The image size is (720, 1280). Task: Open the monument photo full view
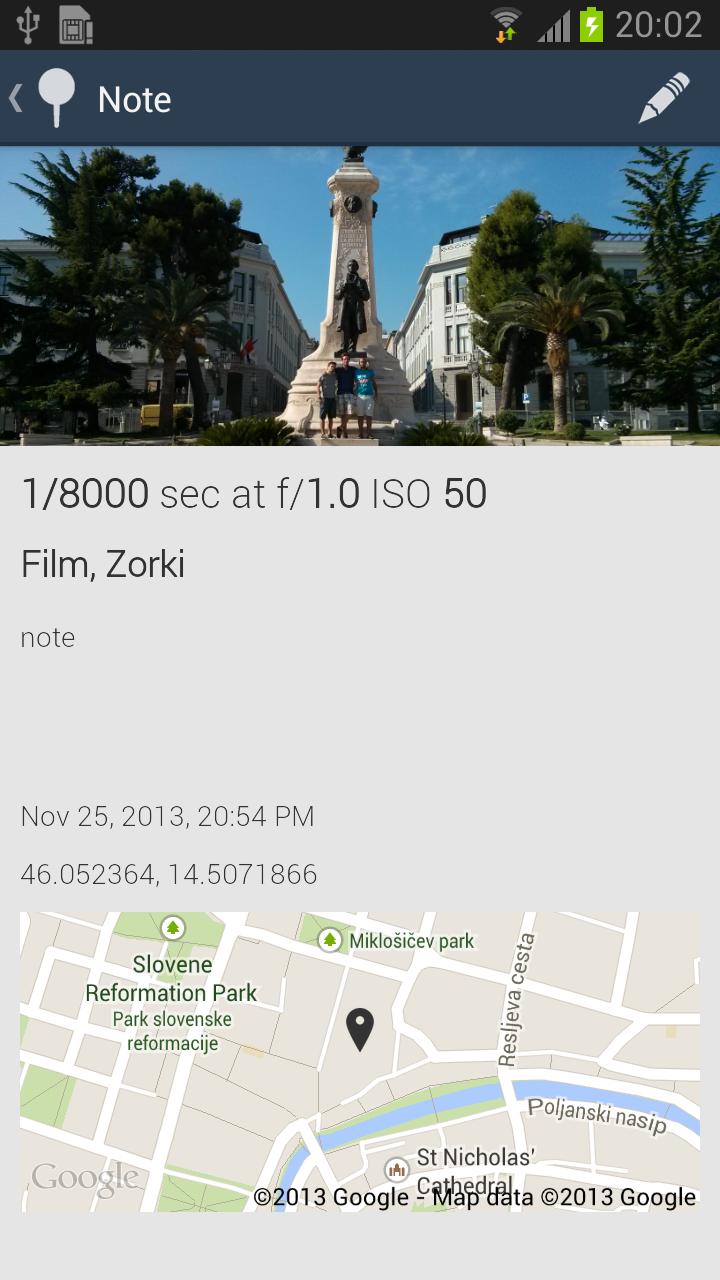[360, 296]
